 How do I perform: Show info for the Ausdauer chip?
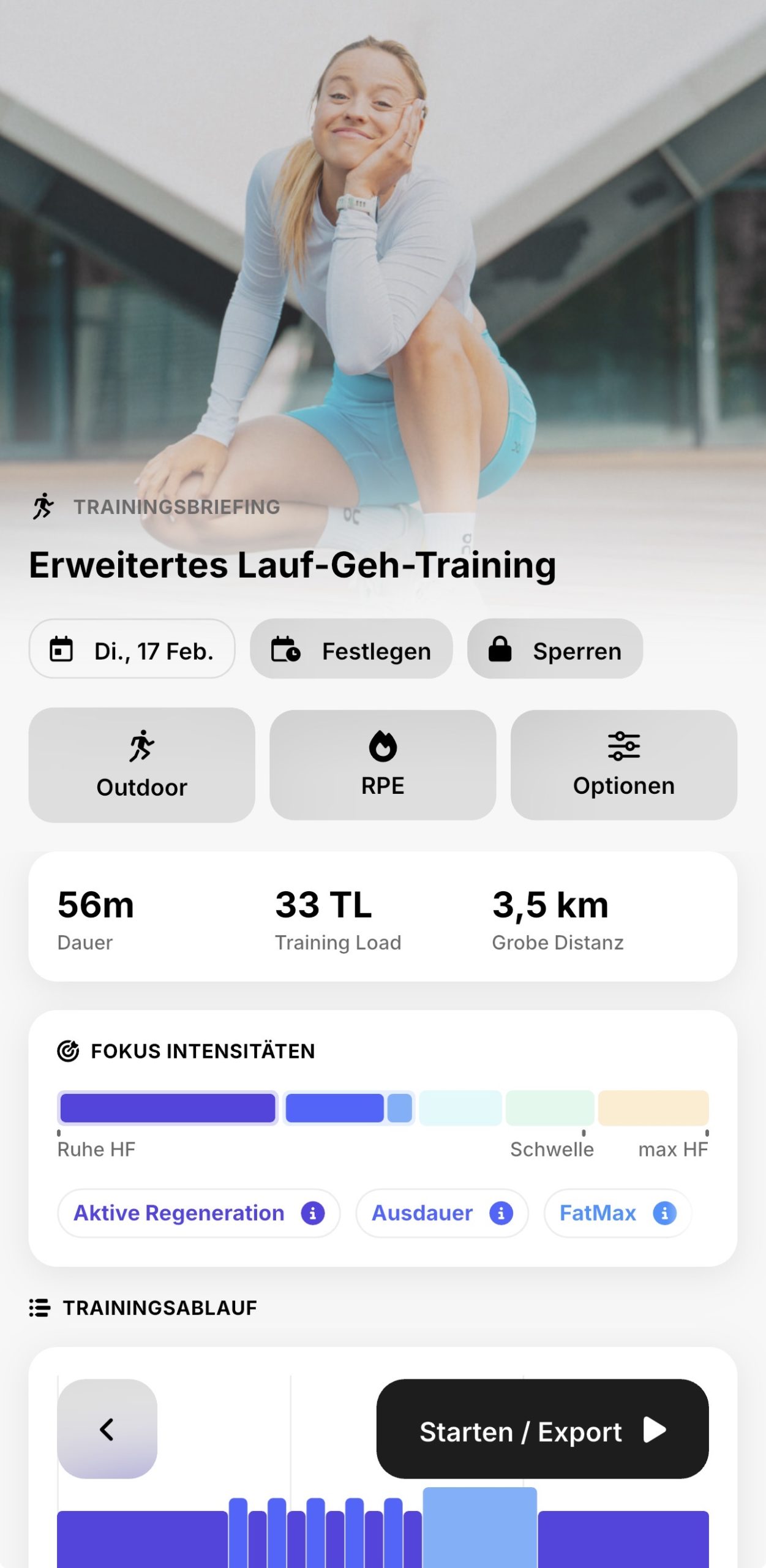click(x=500, y=1213)
